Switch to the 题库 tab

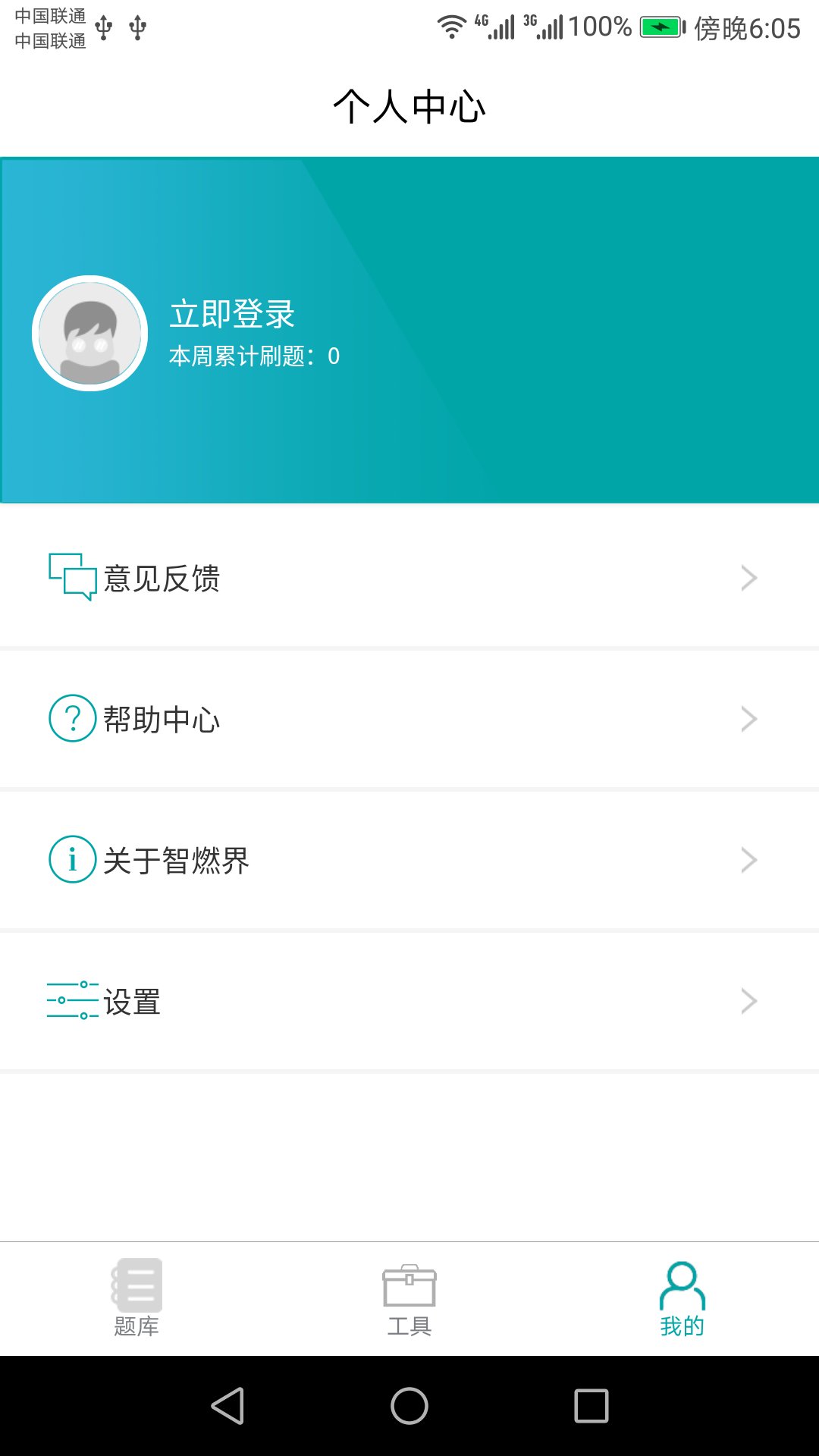point(136,1298)
